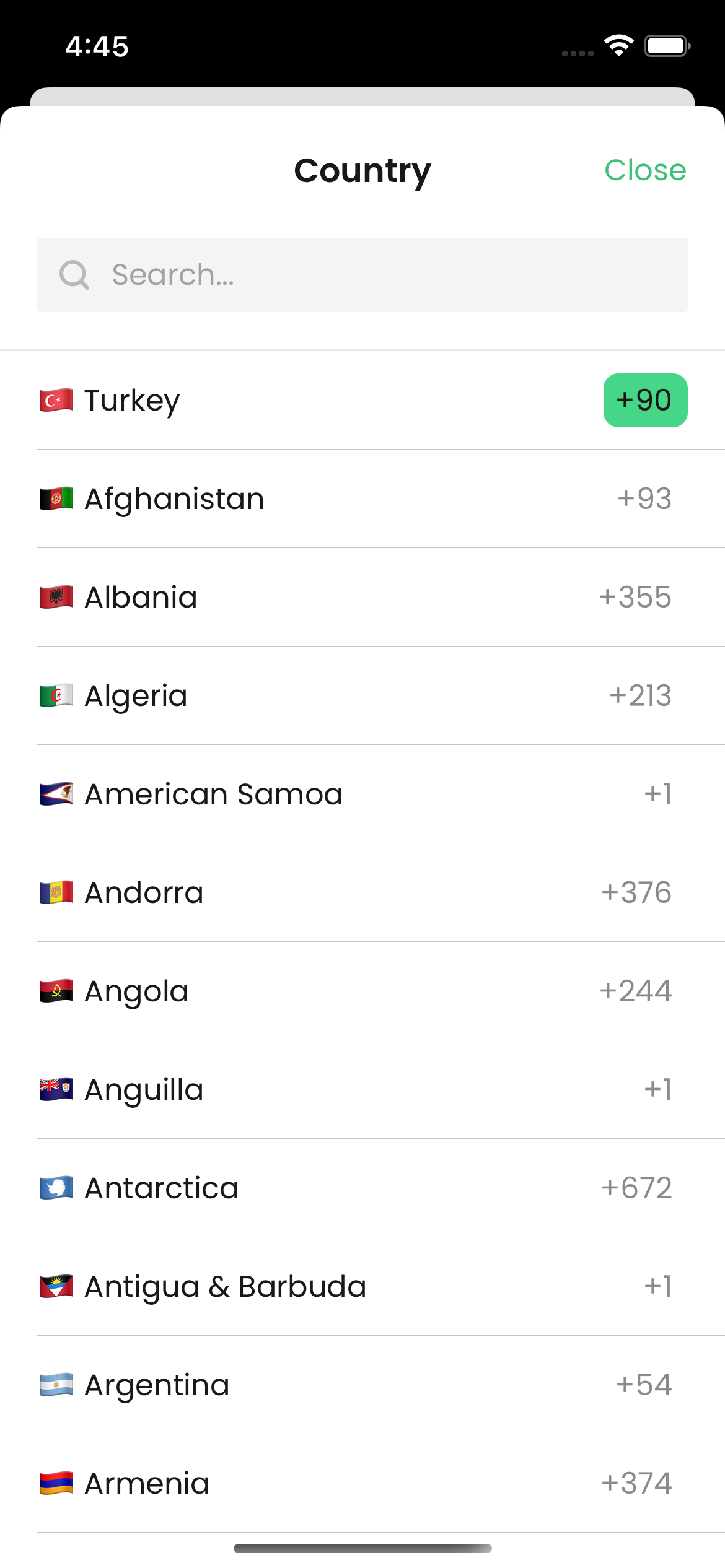Choose Afghanistan as the country
725x1568 pixels.
(362, 499)
